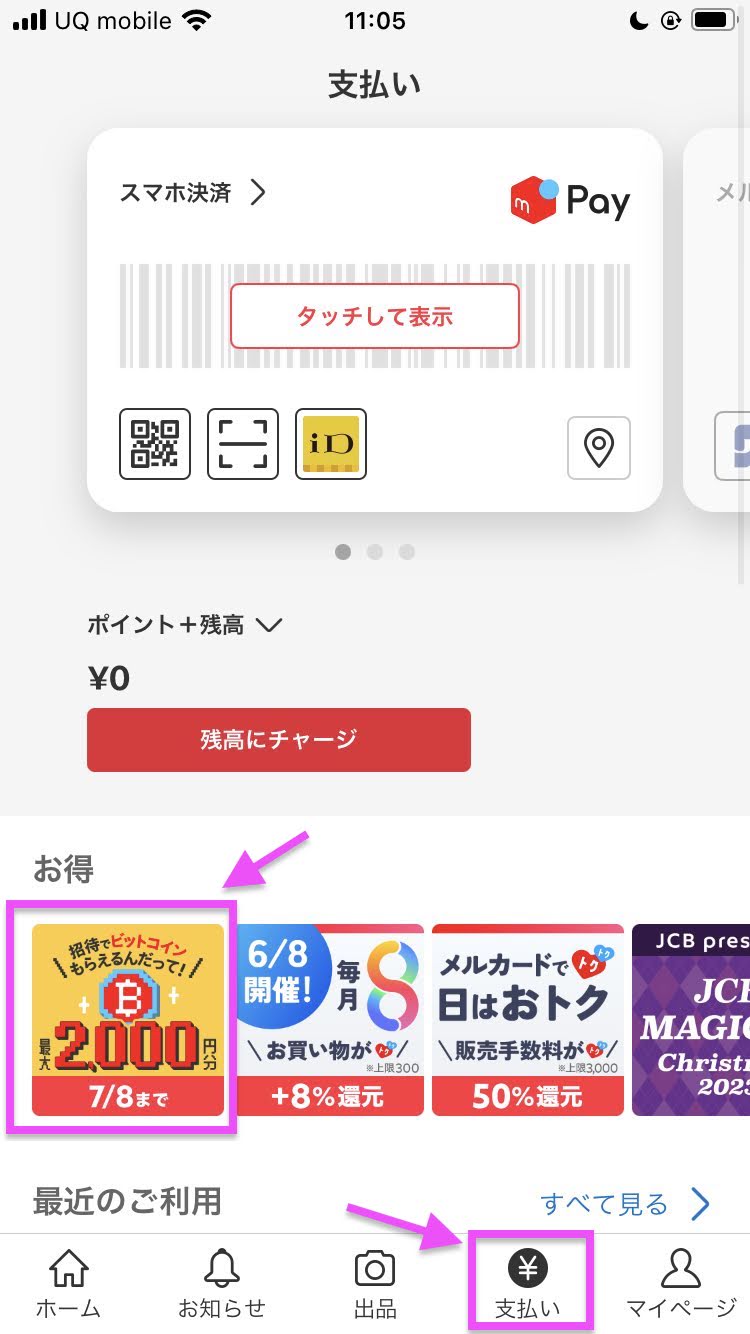Image resolution: width=750 pixels, height=1334 pixels.
Task: Open the JCB Magic Christmas banner
Action: point(692,1019)
